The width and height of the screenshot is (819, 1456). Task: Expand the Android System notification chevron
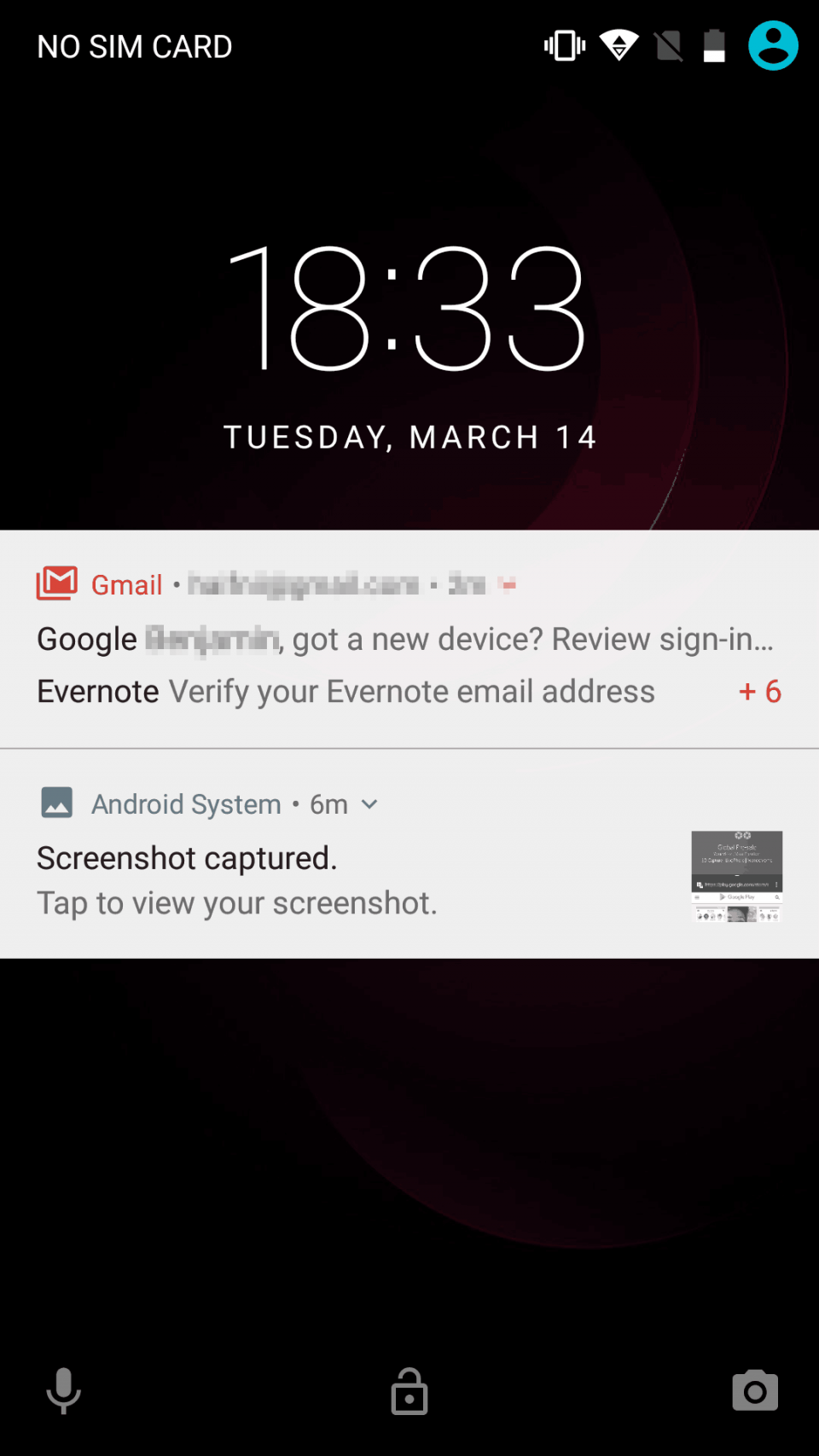(x=369, y=804)
